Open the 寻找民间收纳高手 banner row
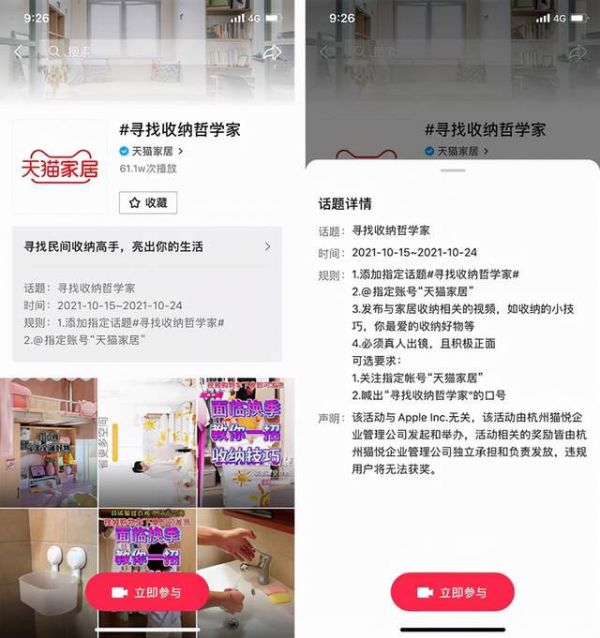600x638 pixels. (147, 246)
